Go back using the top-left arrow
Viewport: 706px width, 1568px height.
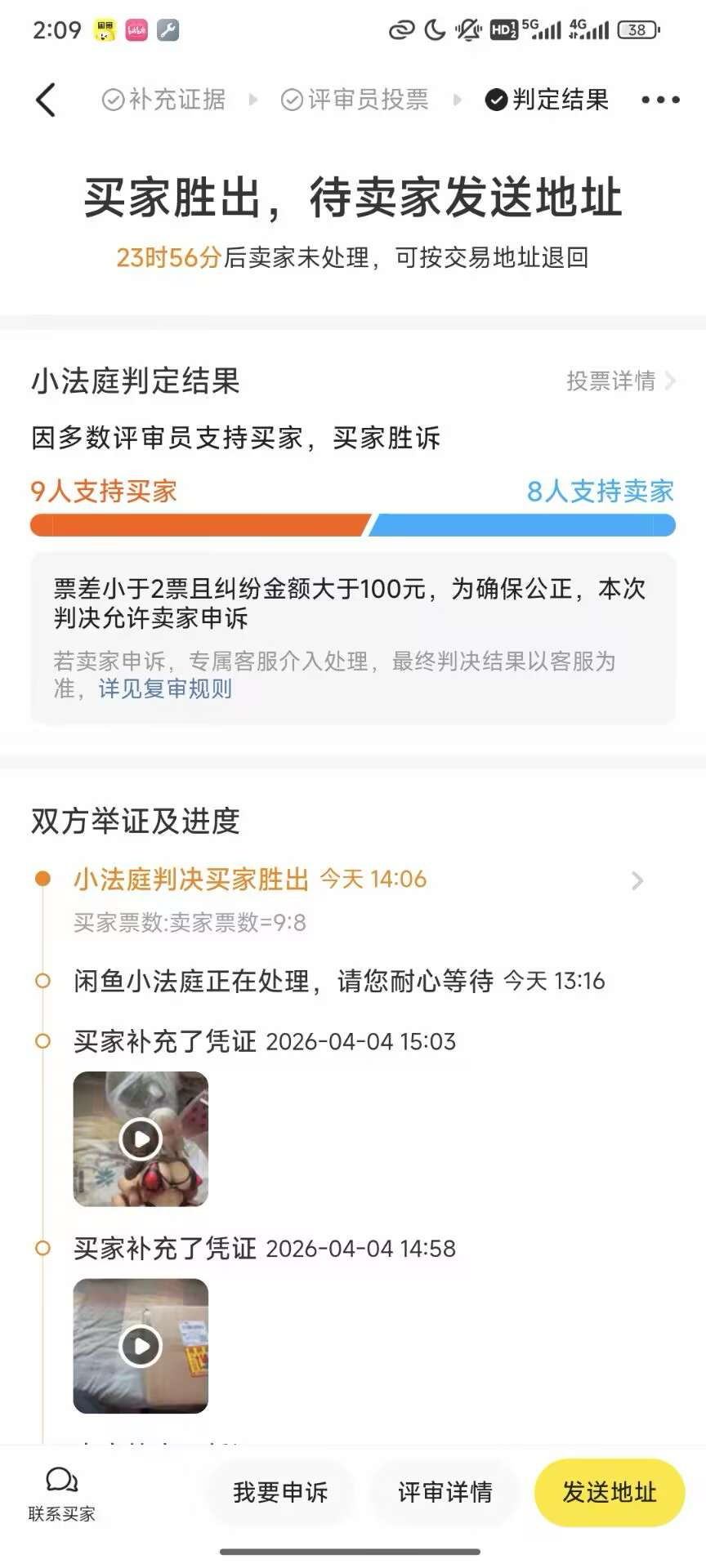(47, 100)
